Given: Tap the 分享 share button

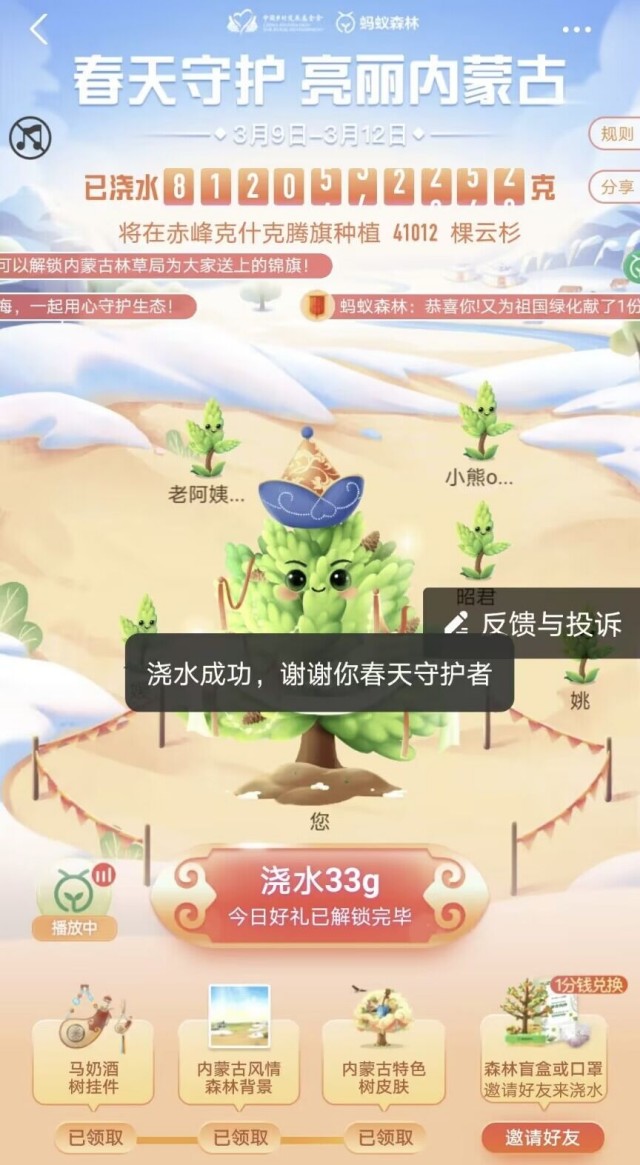Looking at the screenshot, I should click(617, 187).
